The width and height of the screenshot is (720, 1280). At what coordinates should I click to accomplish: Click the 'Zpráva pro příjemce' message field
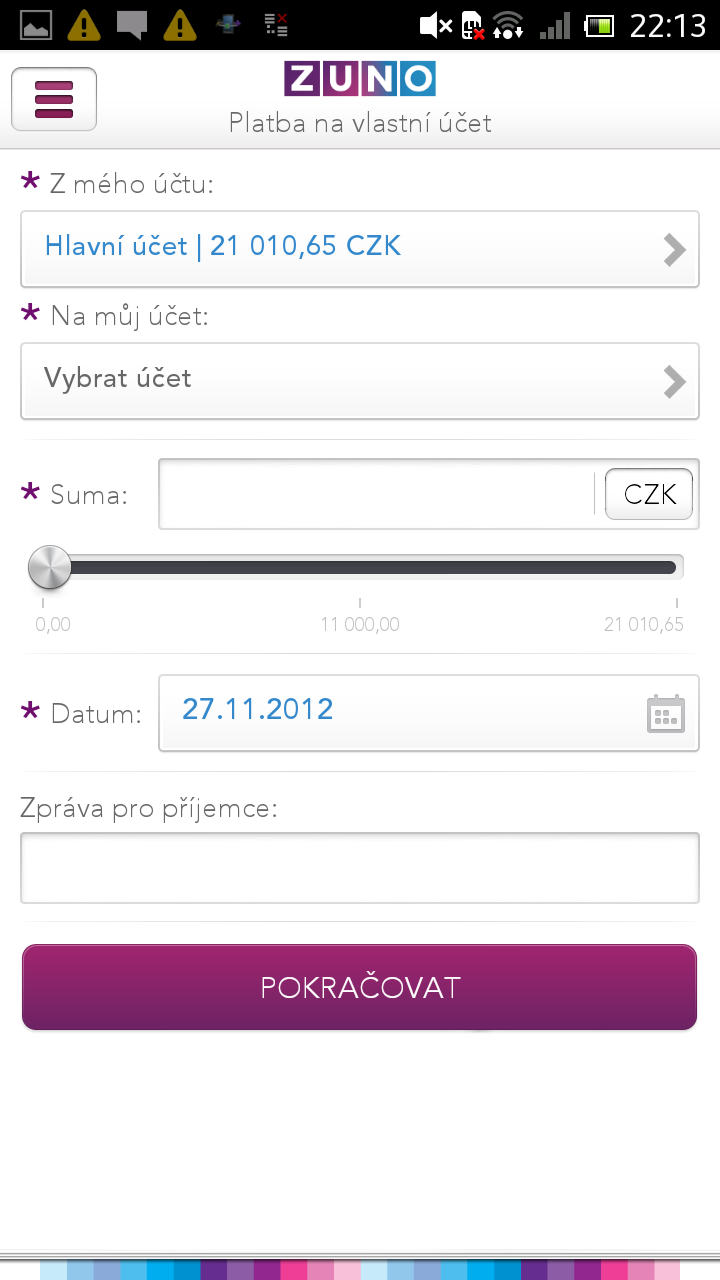pos(360,867)
